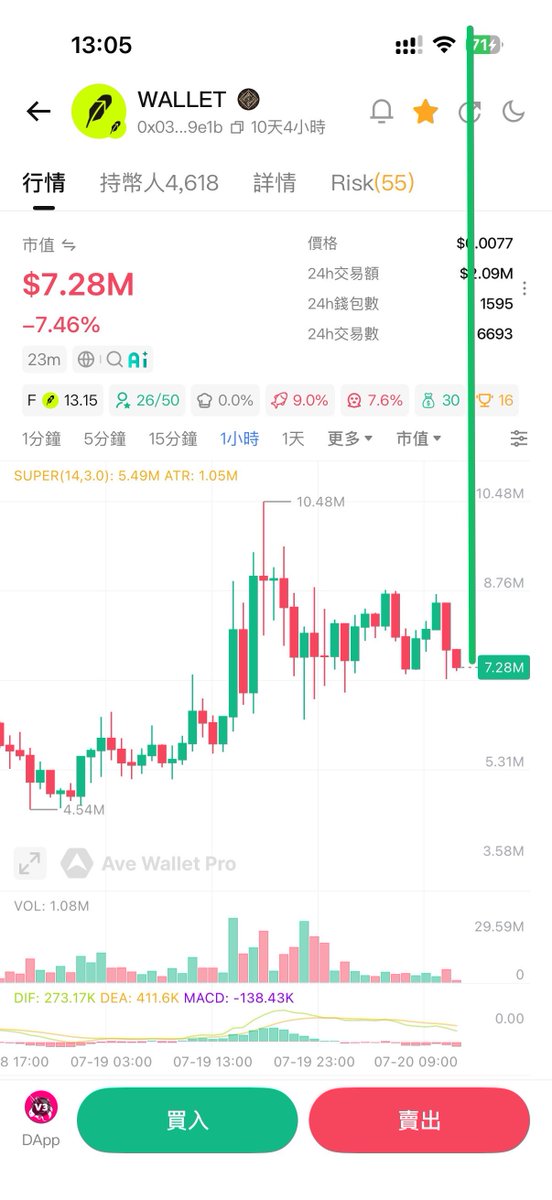Expand the 更多 intervals dropdown
Viewport: 552px width, 1200px height.
(x=350, y=439)
